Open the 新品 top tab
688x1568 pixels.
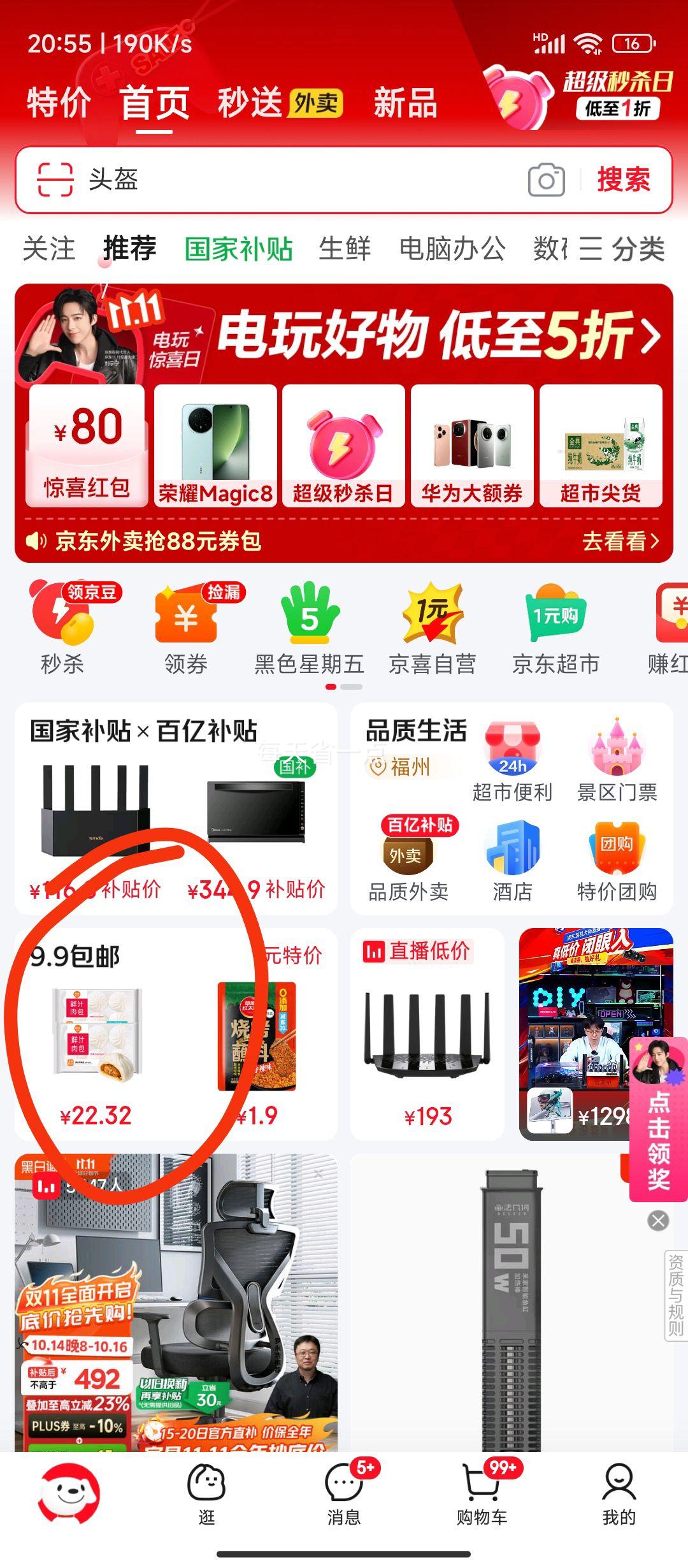(x=405, y=103)
